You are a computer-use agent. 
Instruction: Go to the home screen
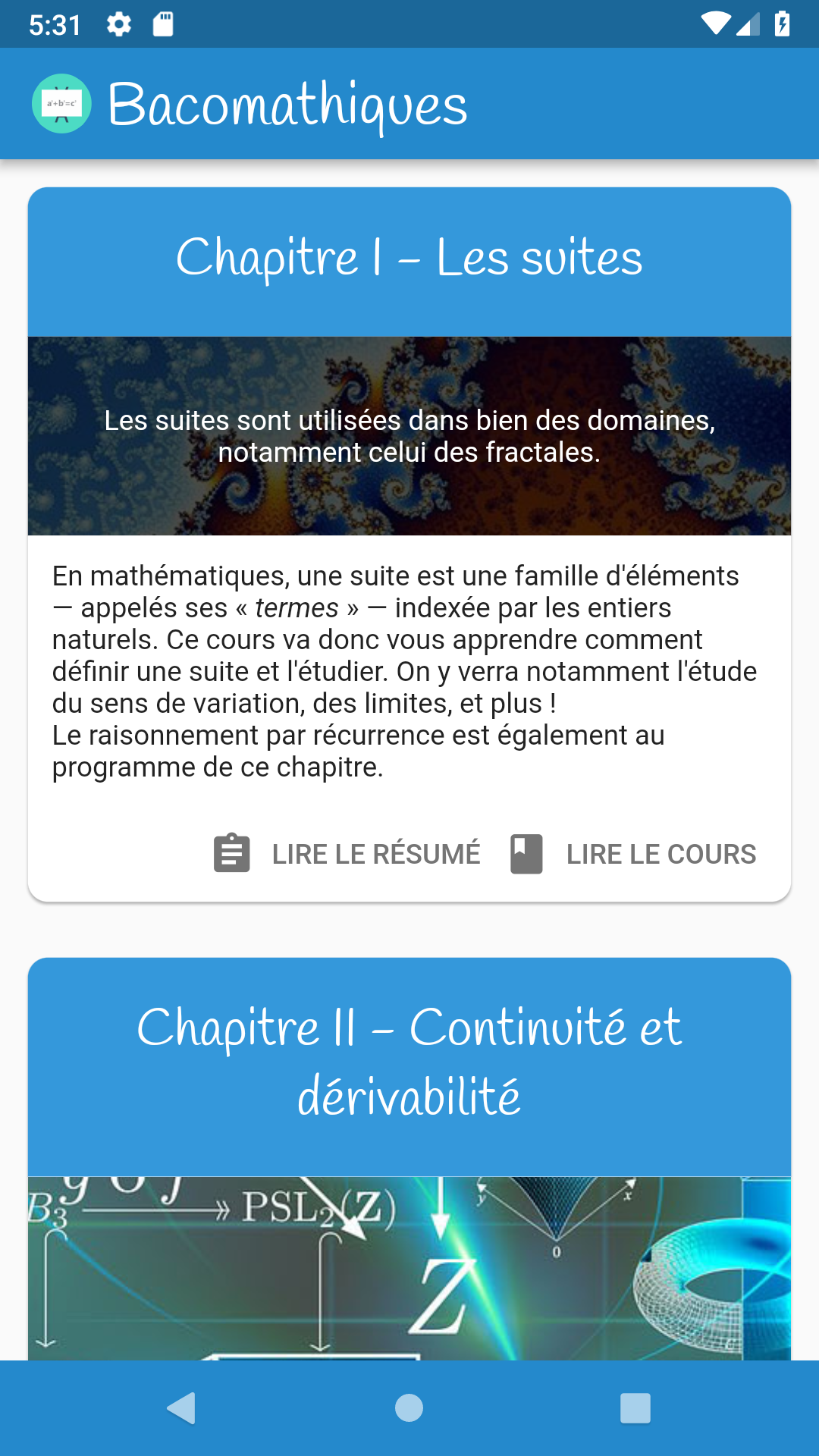[x=409, y=1408]
